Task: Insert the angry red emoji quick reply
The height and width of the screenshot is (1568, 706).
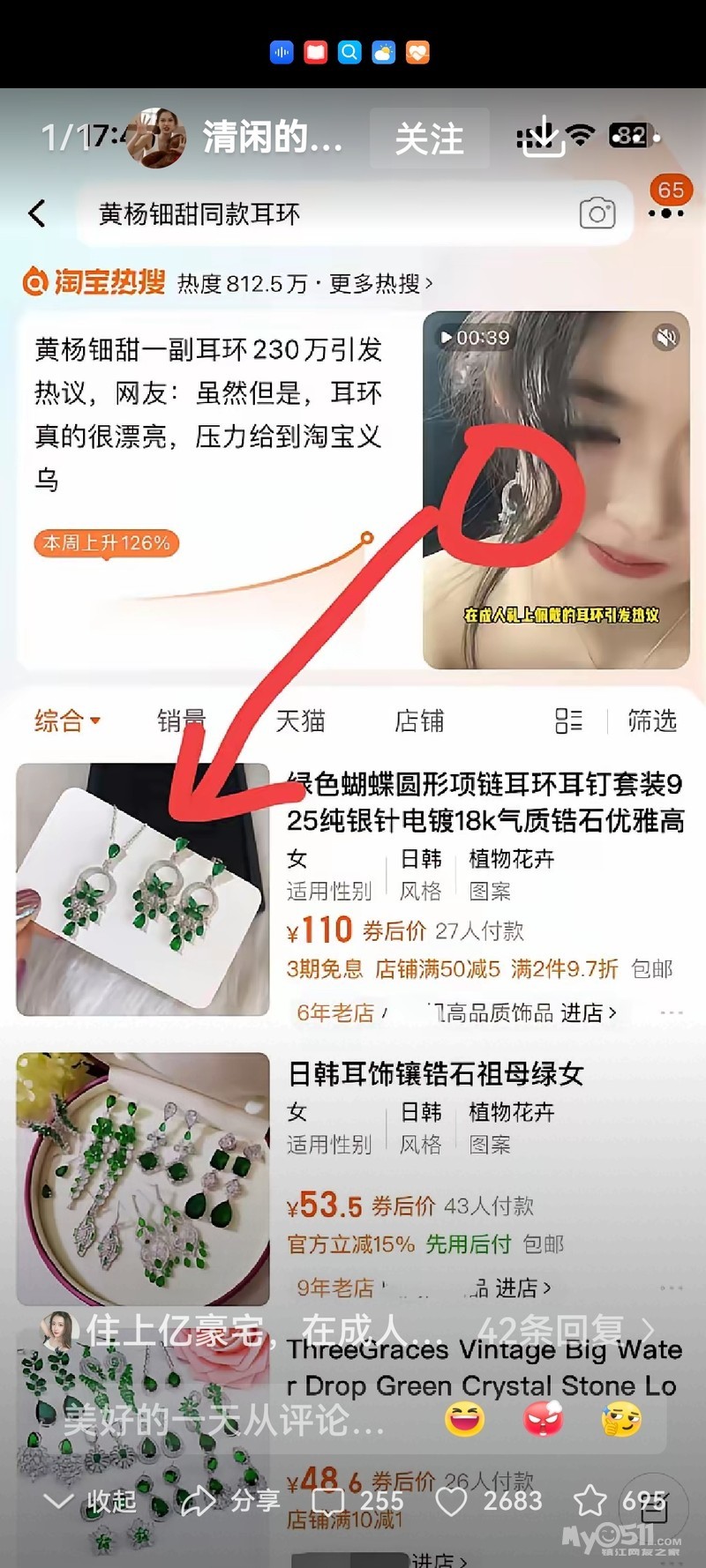Action: 543,1421
